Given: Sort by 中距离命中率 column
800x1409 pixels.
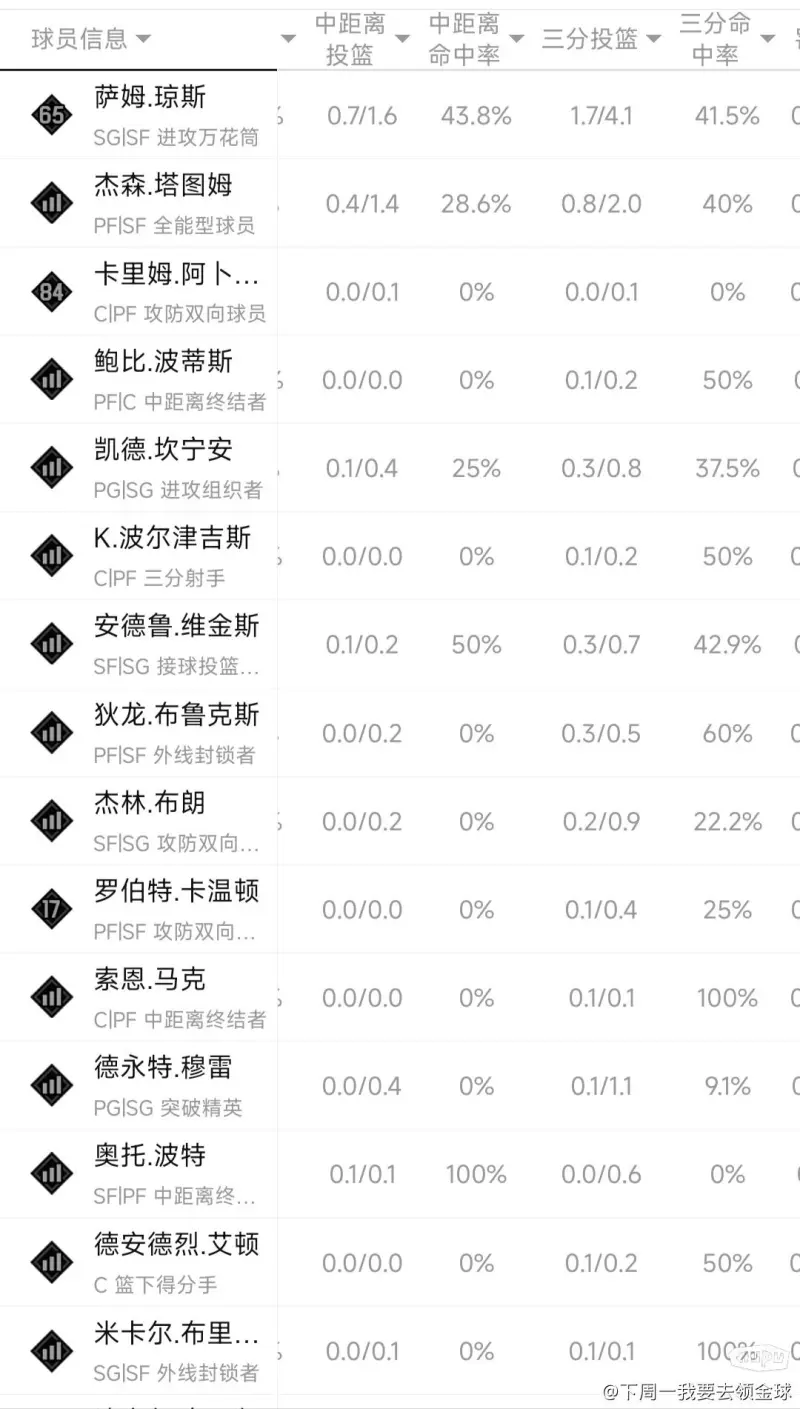Looking at the screenshot, I should tap(476, 39).
